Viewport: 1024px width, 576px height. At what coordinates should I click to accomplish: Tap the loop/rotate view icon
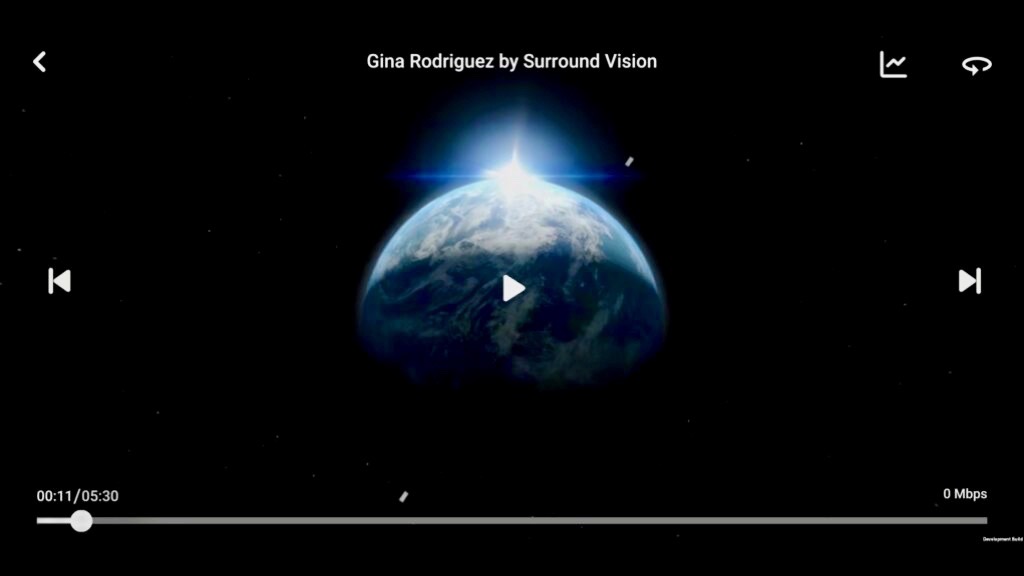[x=976, y=65]
